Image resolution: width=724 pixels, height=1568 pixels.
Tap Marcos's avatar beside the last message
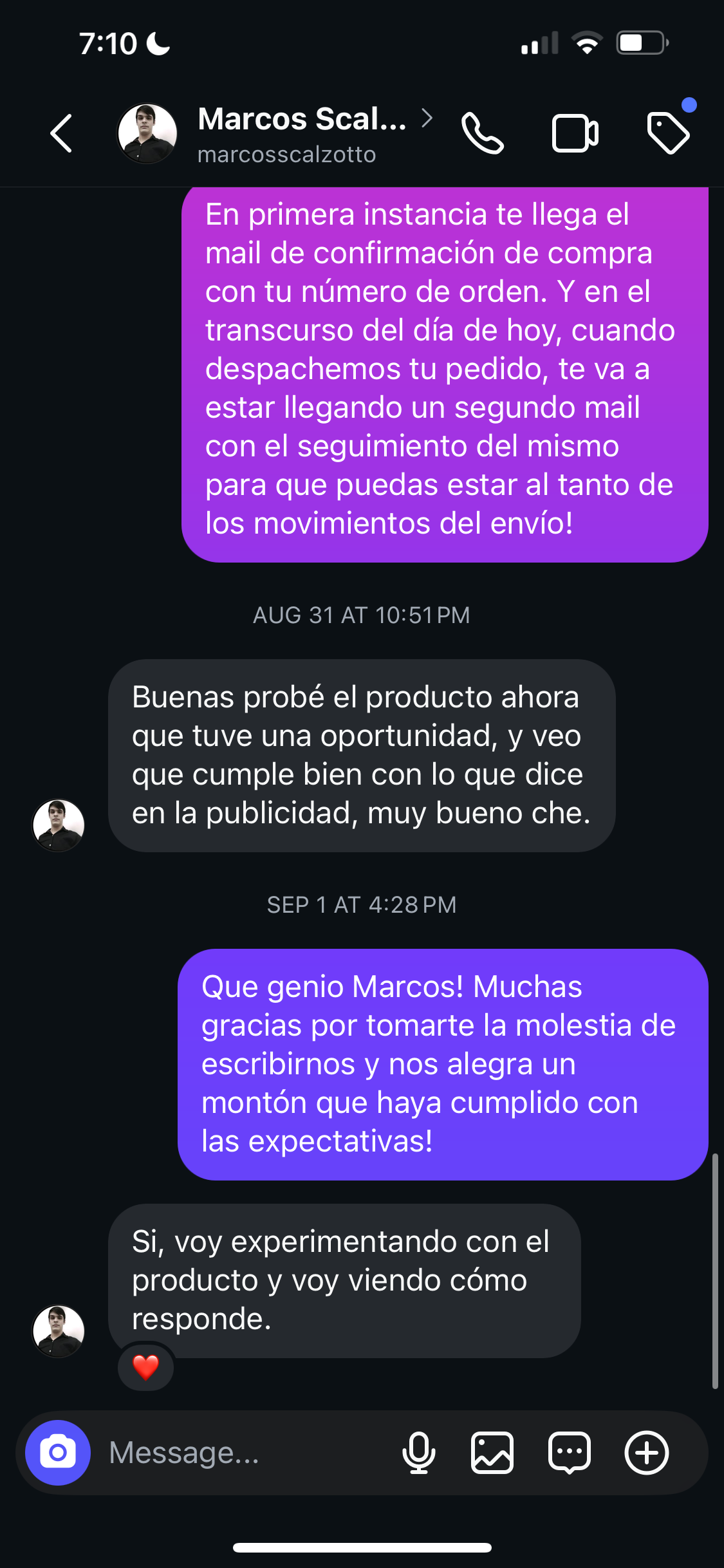[59, 1331]
